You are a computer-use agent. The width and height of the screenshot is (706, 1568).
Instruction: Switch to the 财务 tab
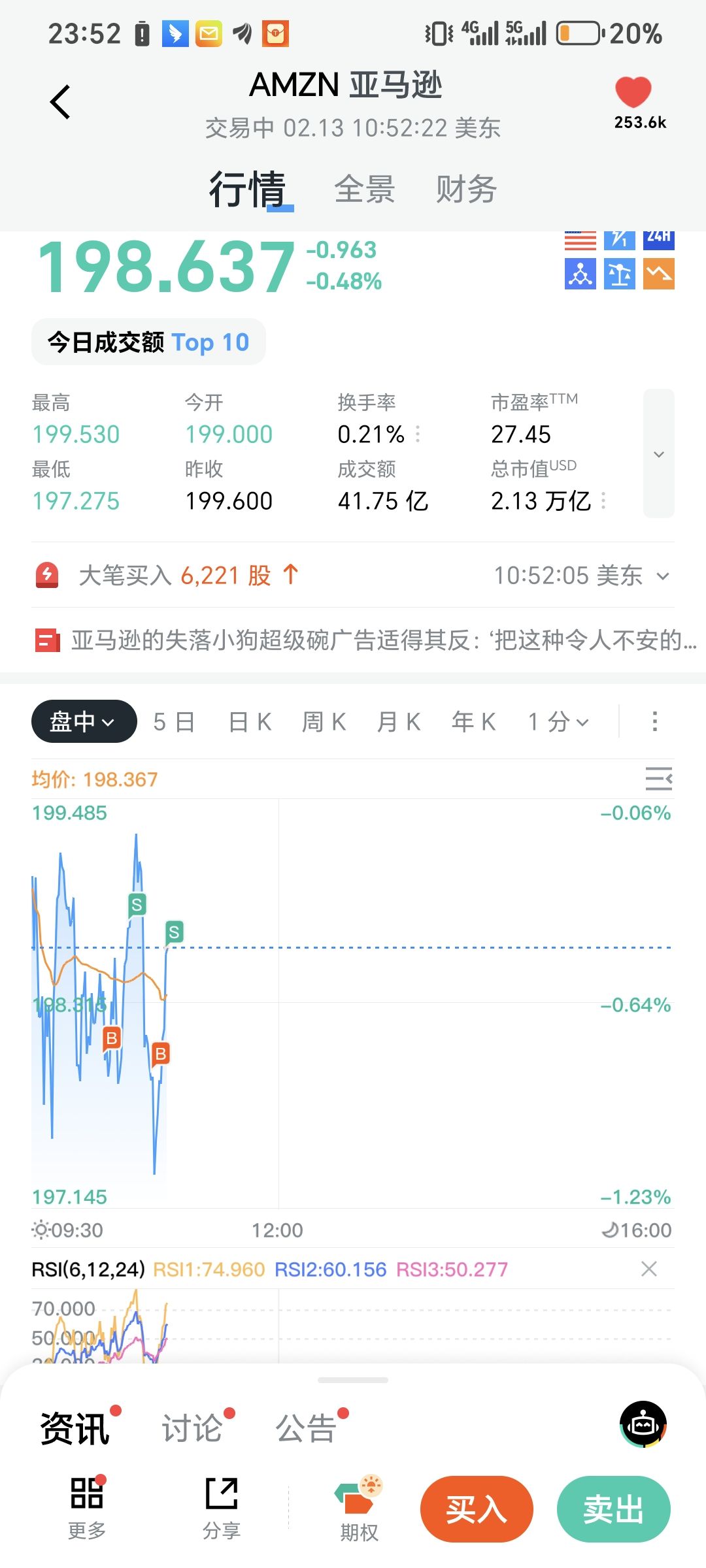[x=466, y=189]
